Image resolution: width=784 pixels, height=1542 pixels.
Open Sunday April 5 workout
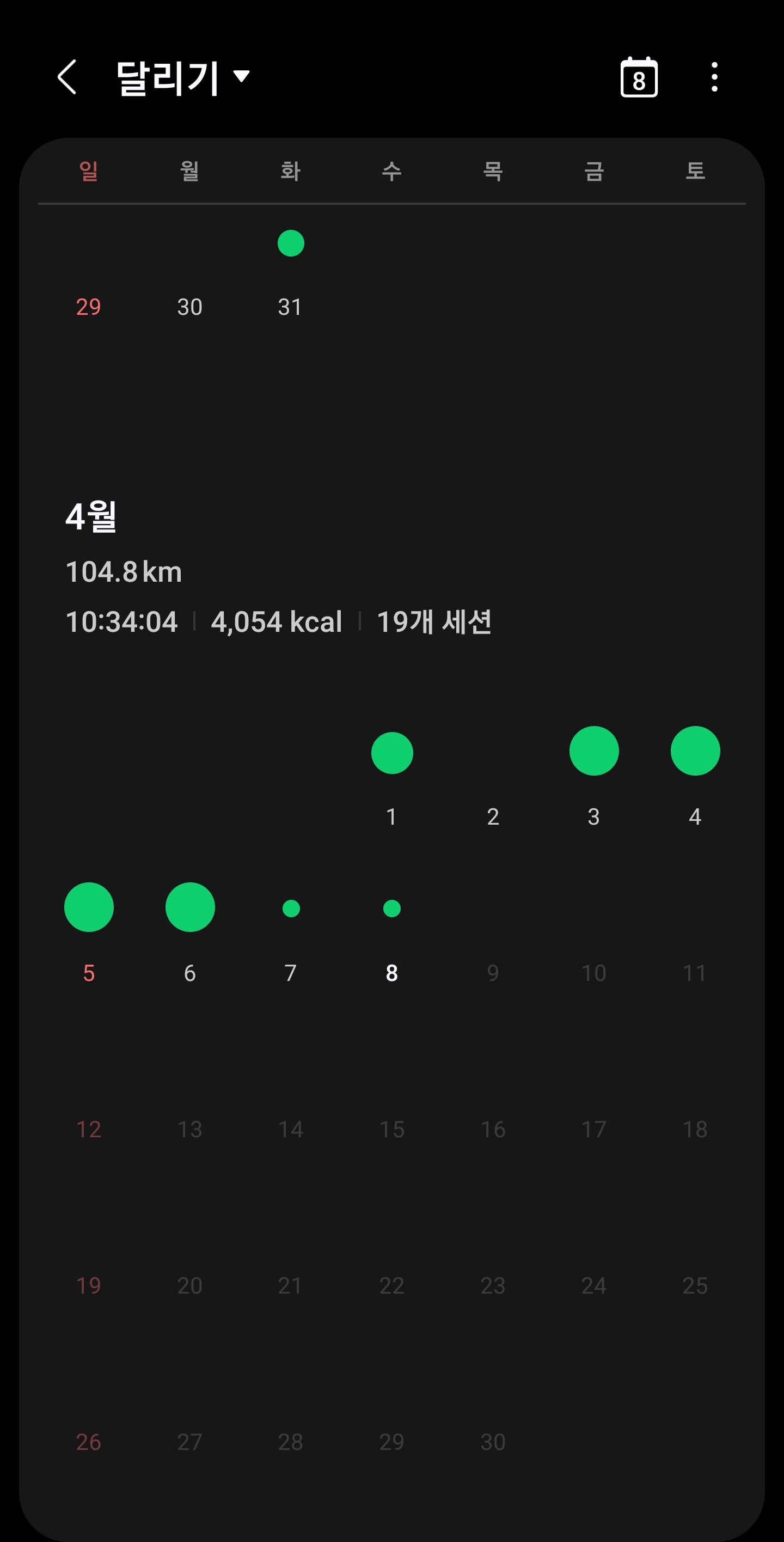pyautogui.click(x=89, y=934)
